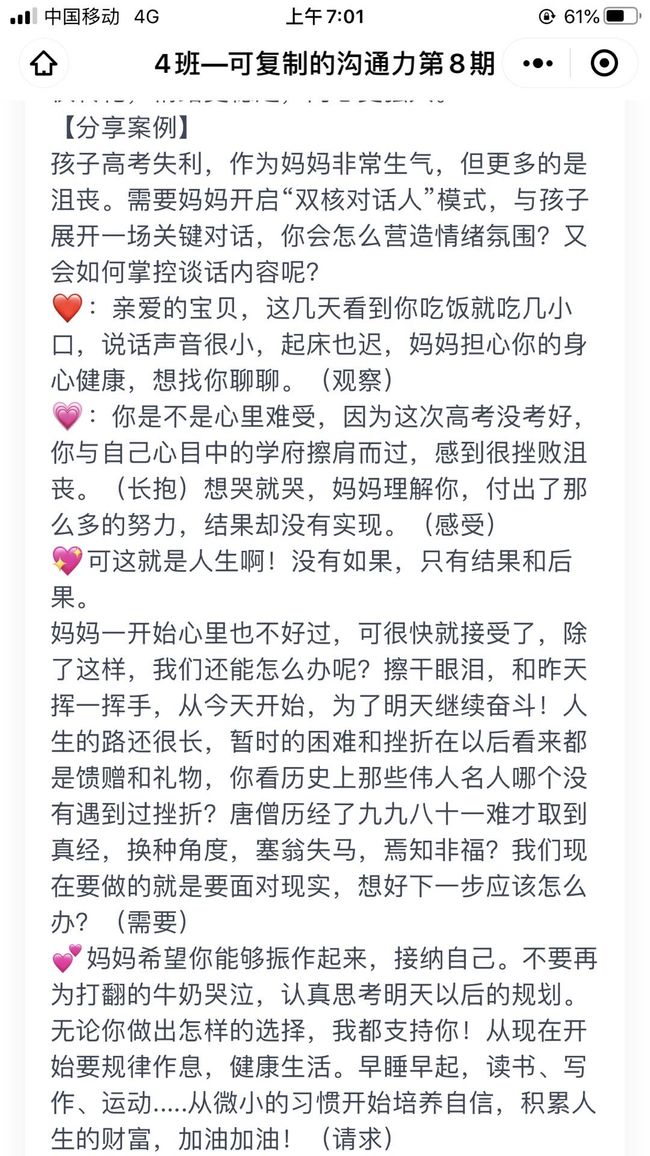The width and height of the screenshot is (650, 1156).
Task: Tap the home icon in the header
Action: (x=43, y=63)
